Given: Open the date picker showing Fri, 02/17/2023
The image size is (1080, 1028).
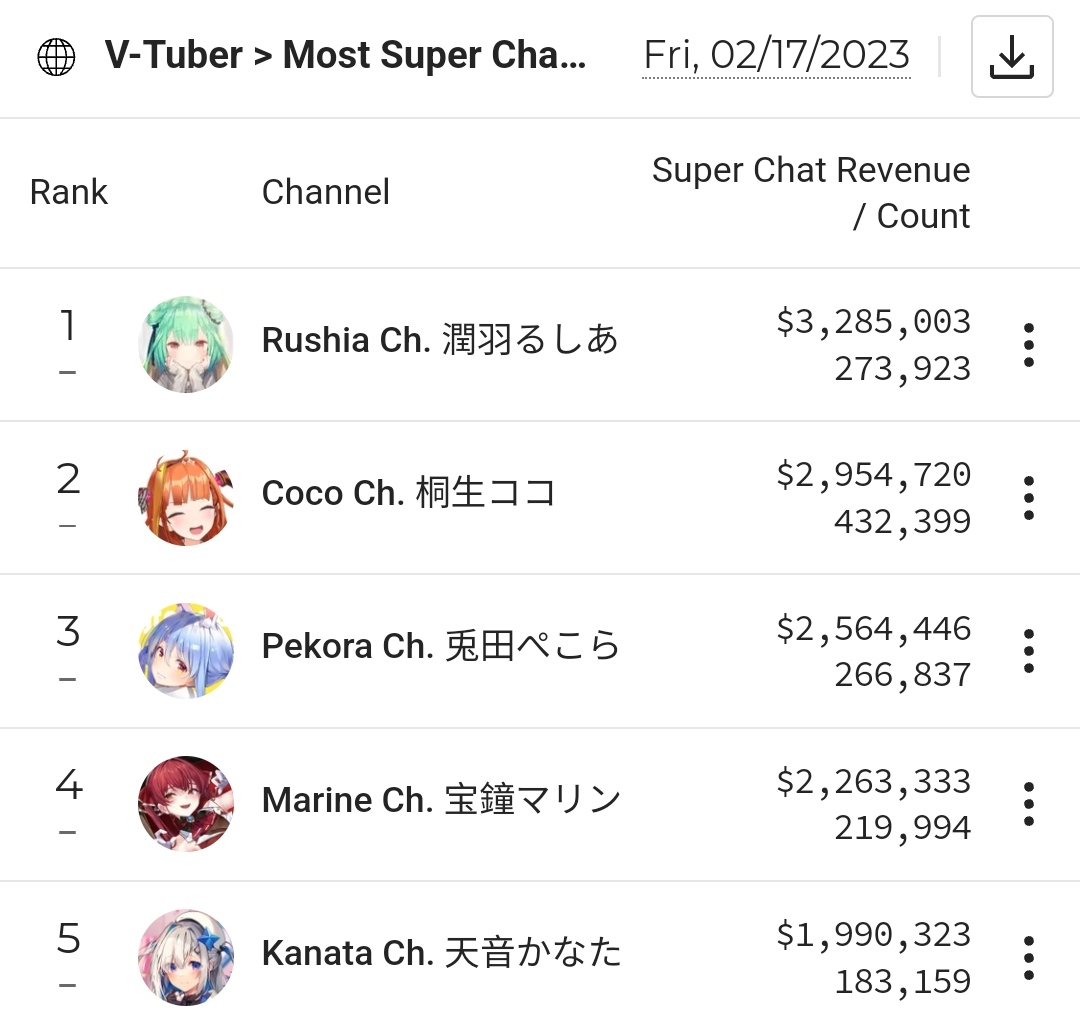Looking at the screenshot, I should 776,55.
